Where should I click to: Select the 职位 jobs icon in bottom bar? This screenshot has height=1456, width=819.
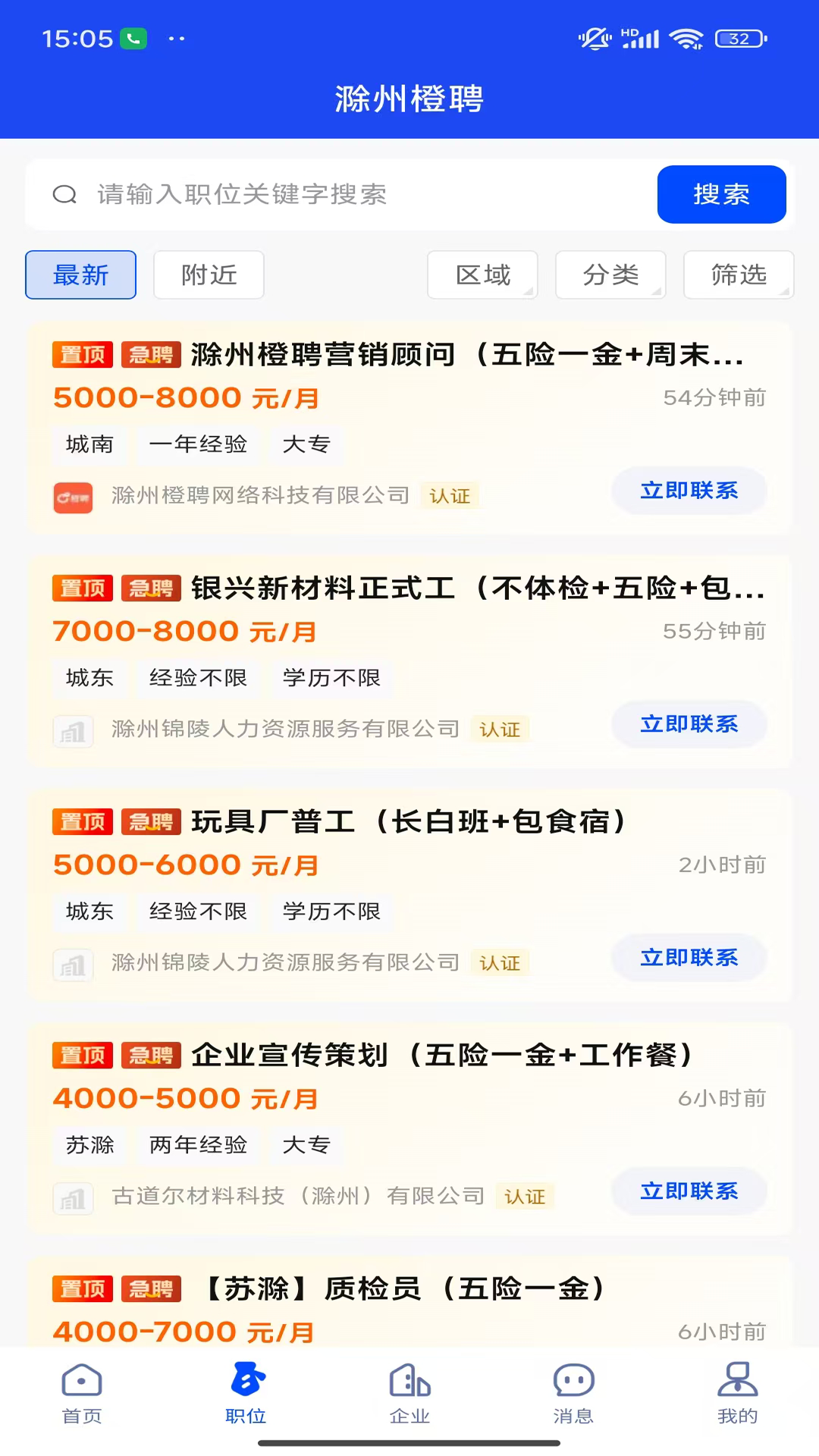[x=245, y=1394]
